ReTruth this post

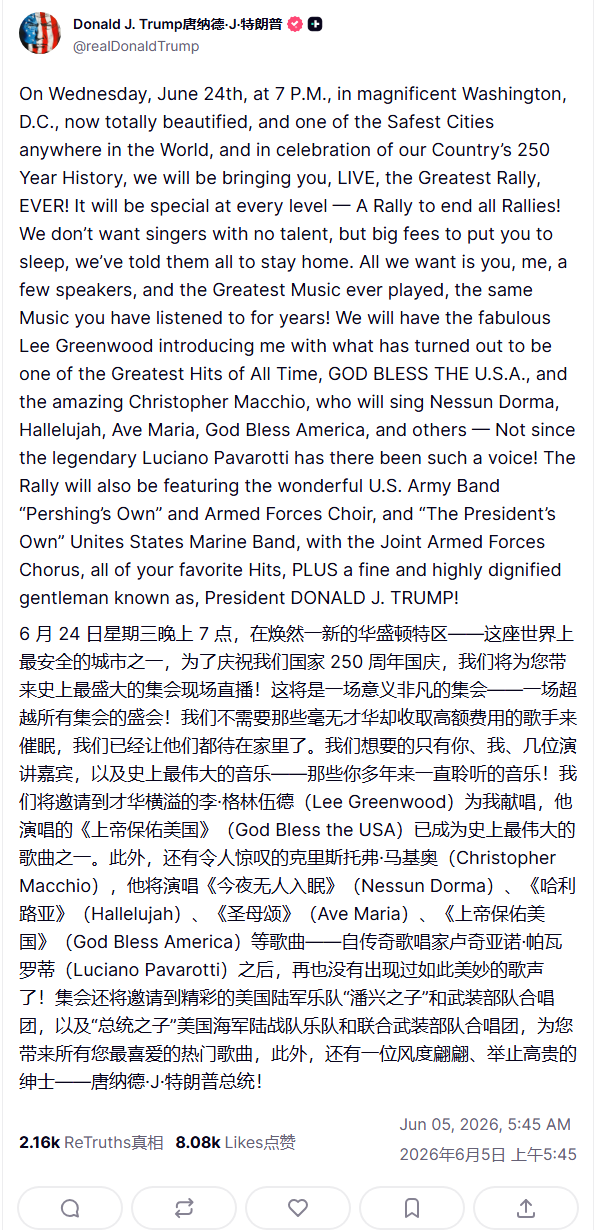coord(184,1208)
